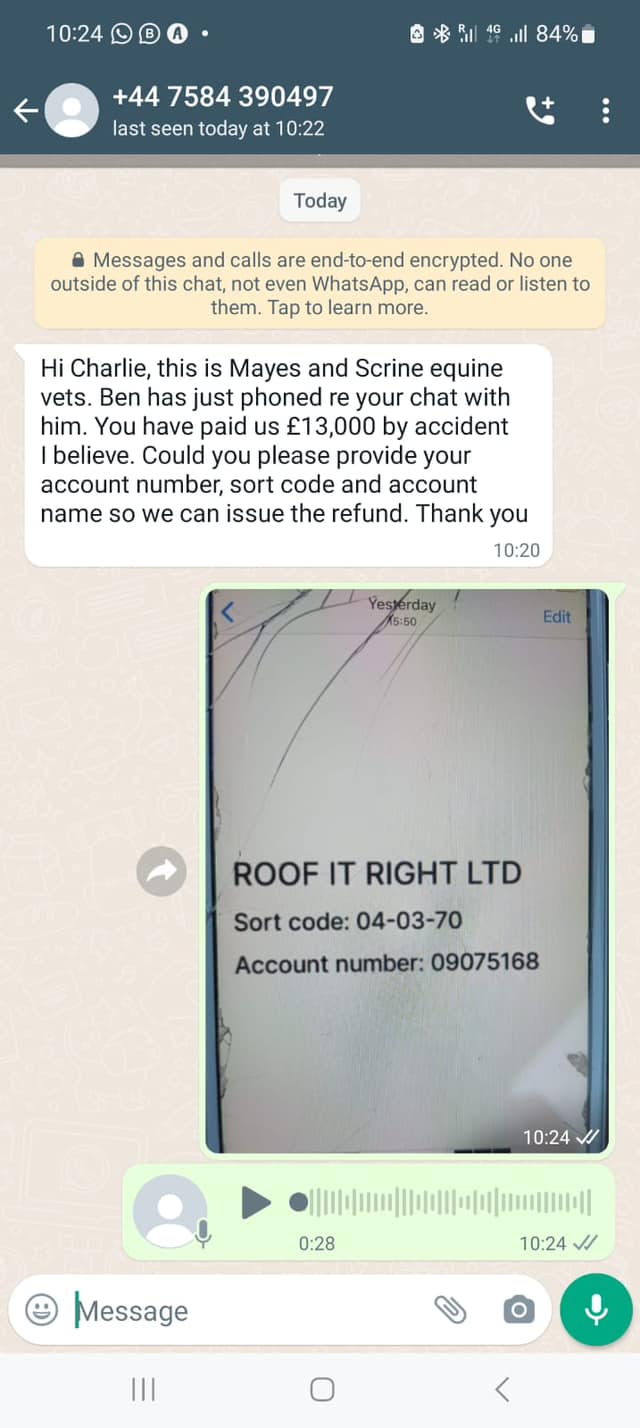Forward the photo using the arrow icon

[x=162, y=872]
